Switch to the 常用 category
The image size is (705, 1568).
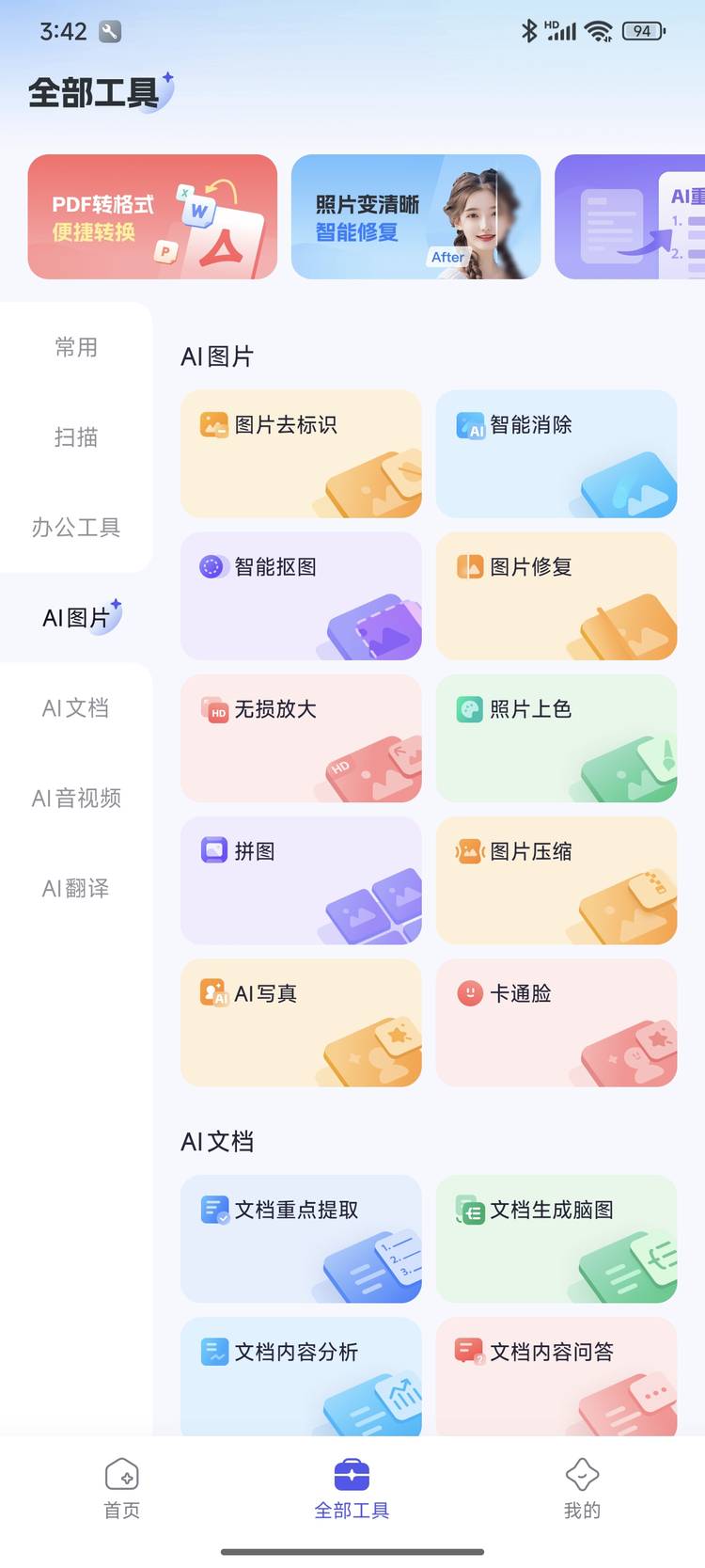[x=76, y=347]
